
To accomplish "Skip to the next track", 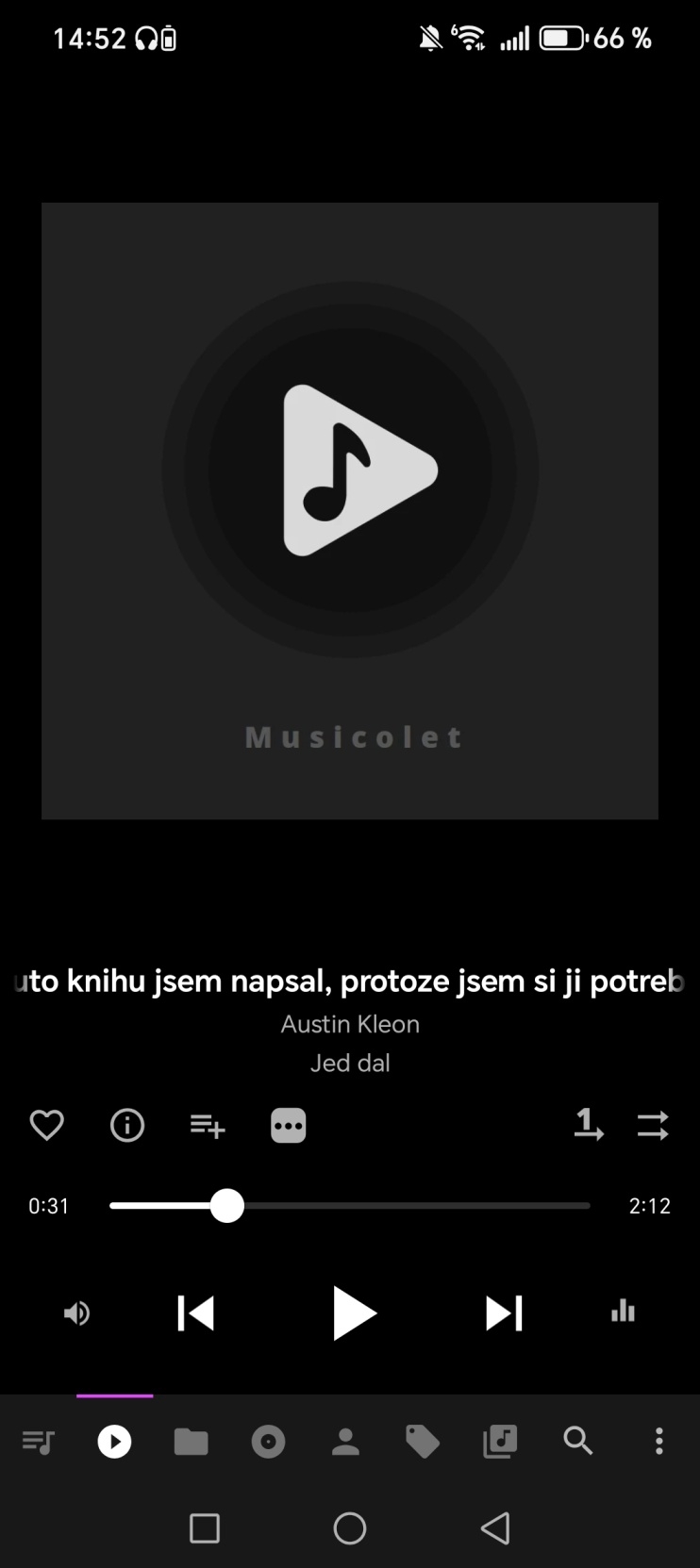I will pos(504,1312).
